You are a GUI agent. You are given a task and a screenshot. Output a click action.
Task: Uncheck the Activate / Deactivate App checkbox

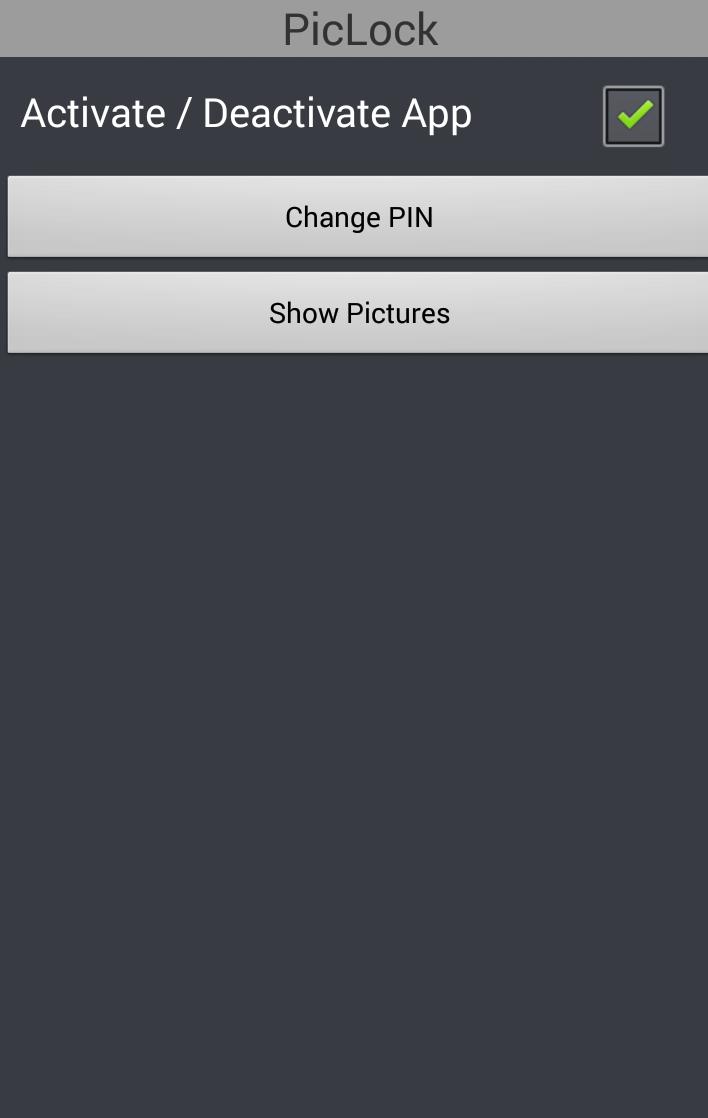(633, 116)
